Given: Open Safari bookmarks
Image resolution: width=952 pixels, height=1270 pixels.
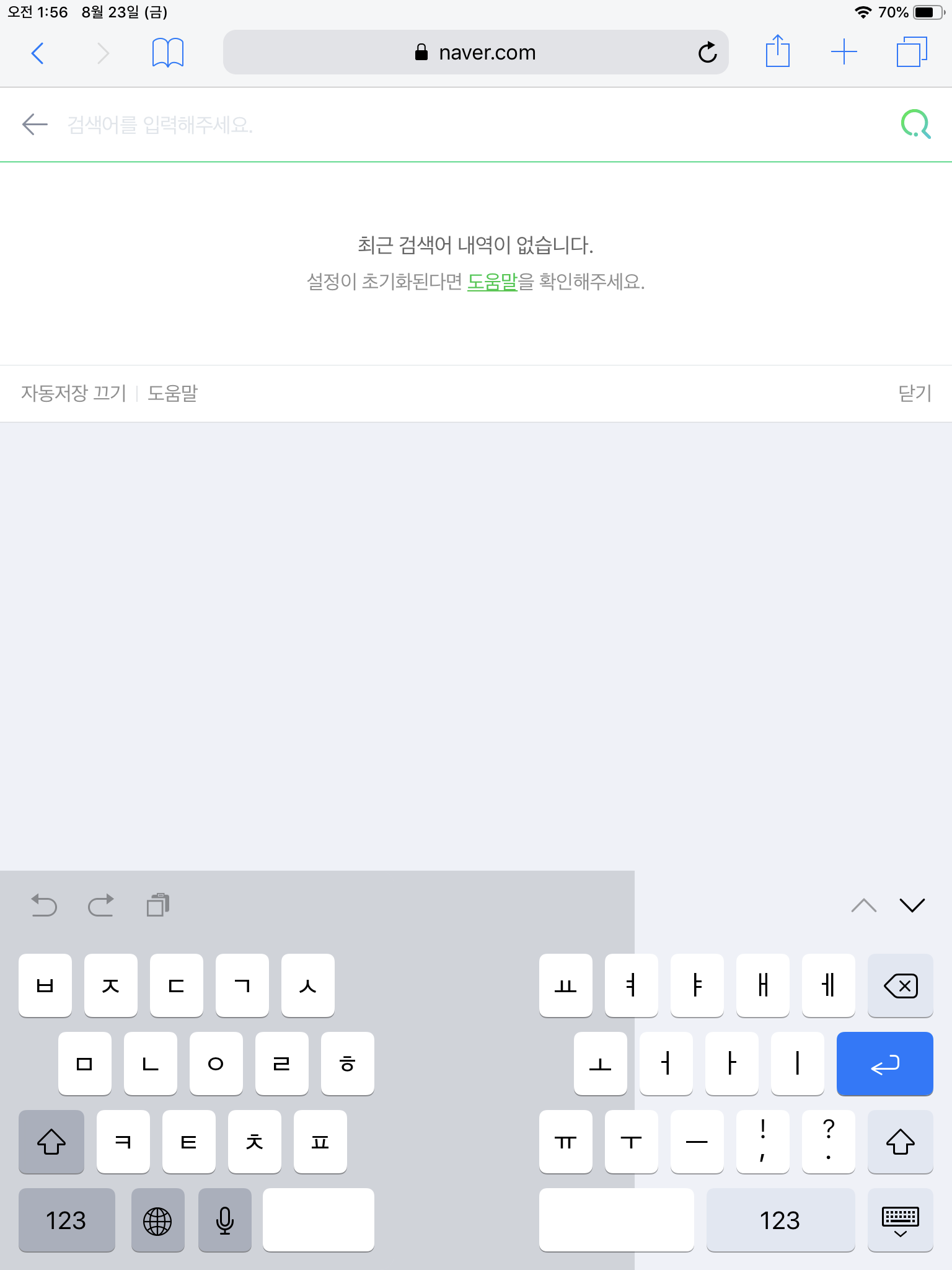Looking at the screenshot, I should (x=167, y=53).
